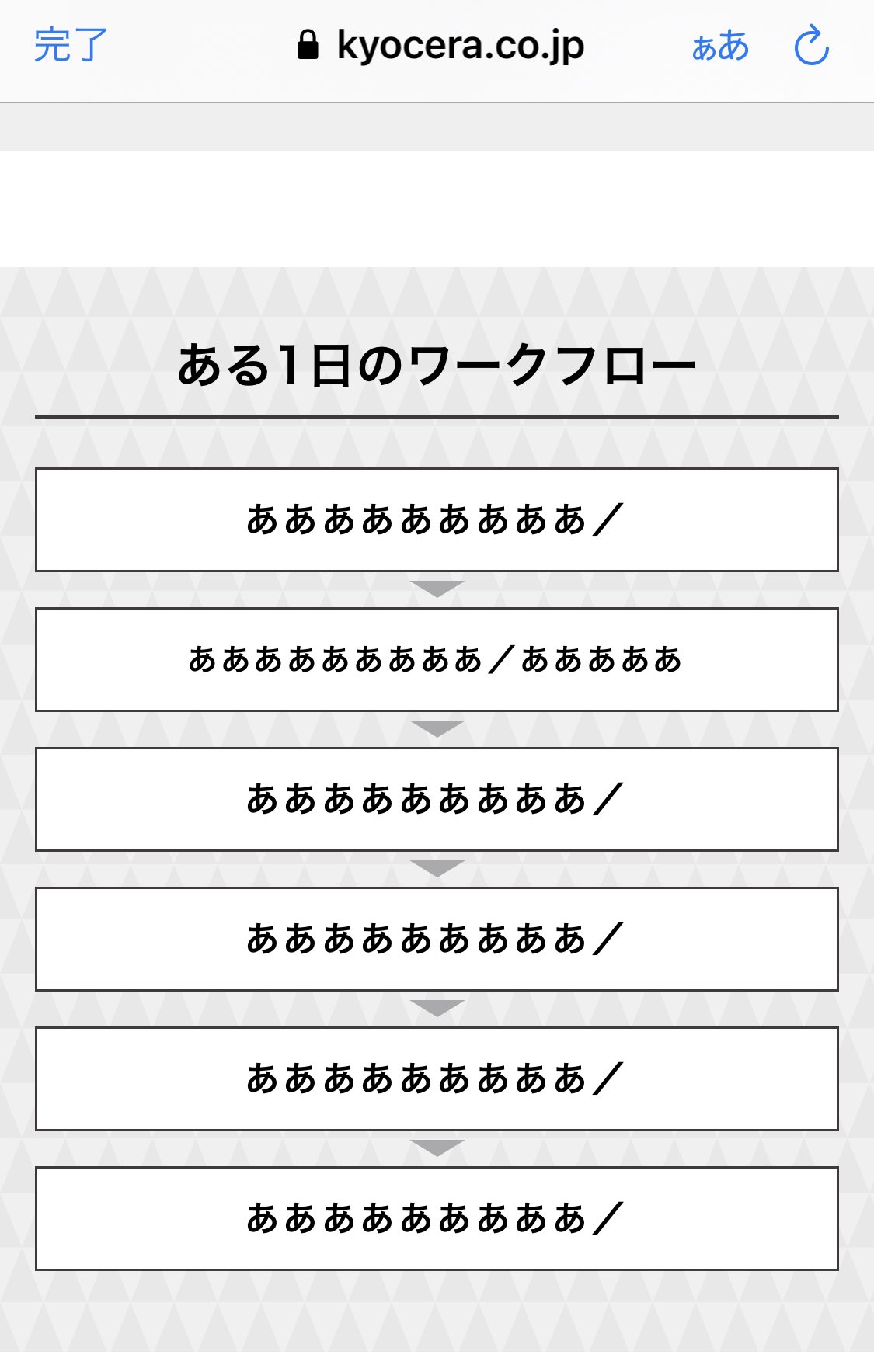Open the ぁあ text size menu

[720, 47]
